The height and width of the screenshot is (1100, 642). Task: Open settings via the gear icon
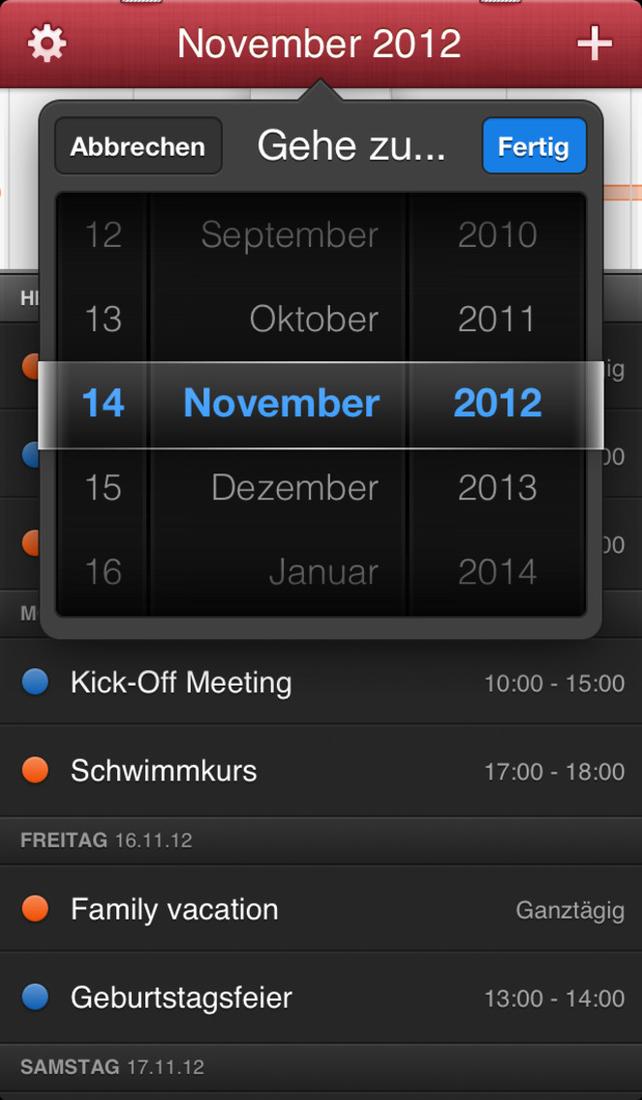pos(47,43)
